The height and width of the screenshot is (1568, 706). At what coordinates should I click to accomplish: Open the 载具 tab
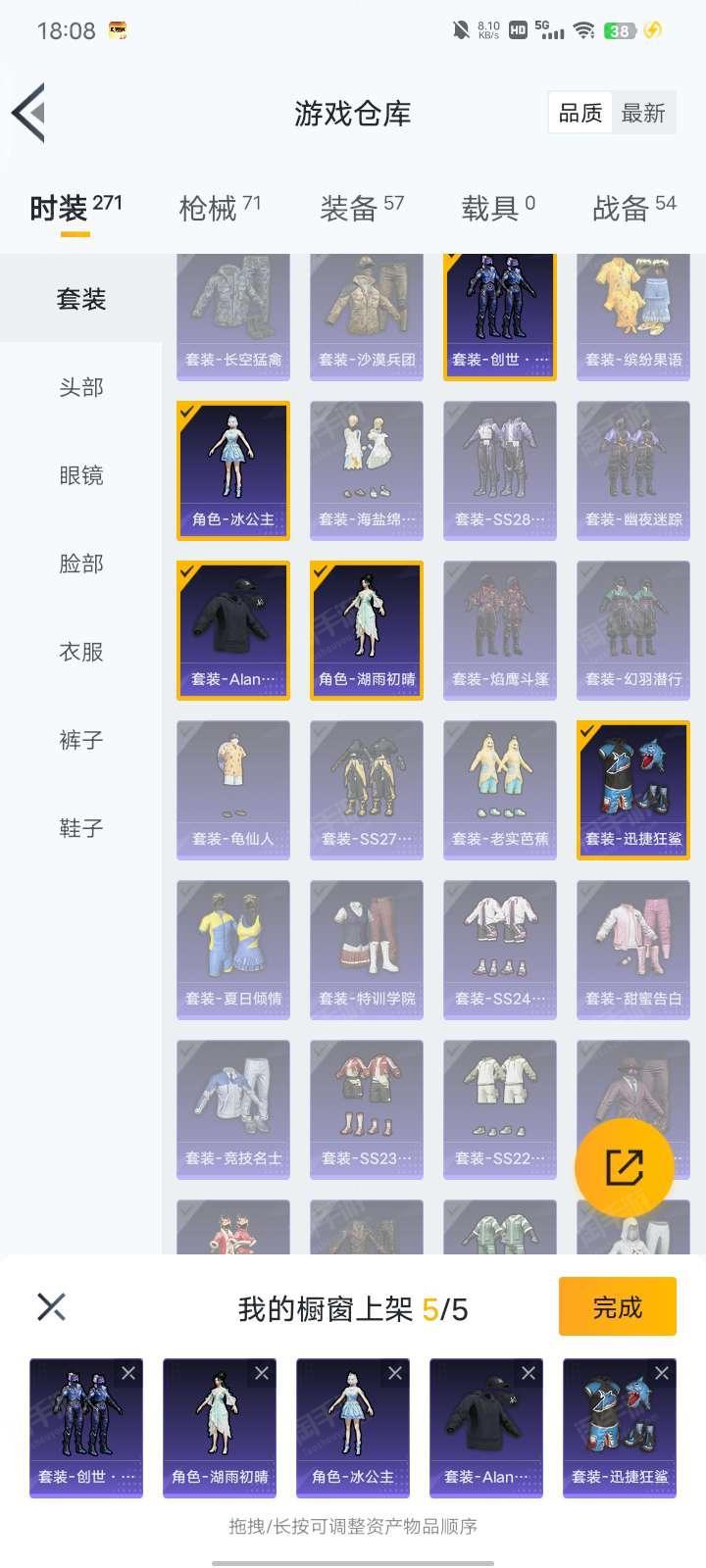498,208
